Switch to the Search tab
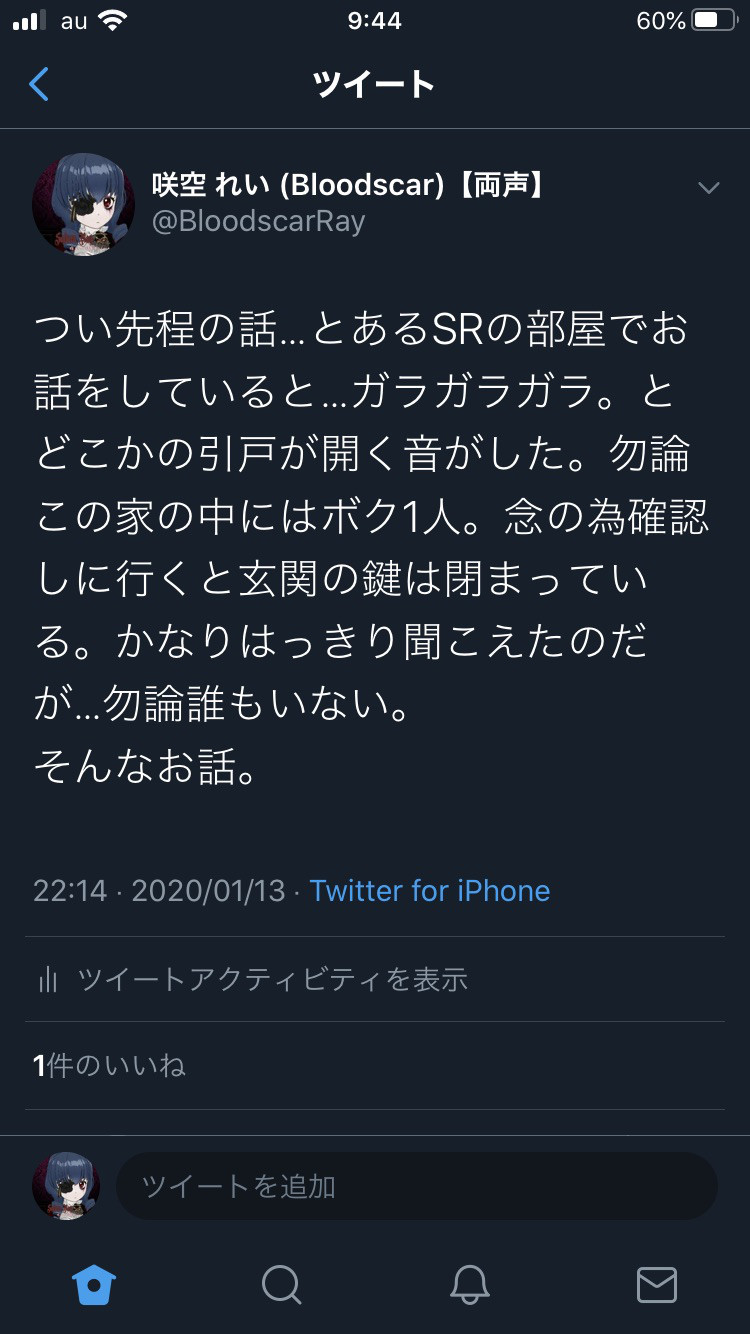The image size is (750, 1334). (x=281, y=1284)
